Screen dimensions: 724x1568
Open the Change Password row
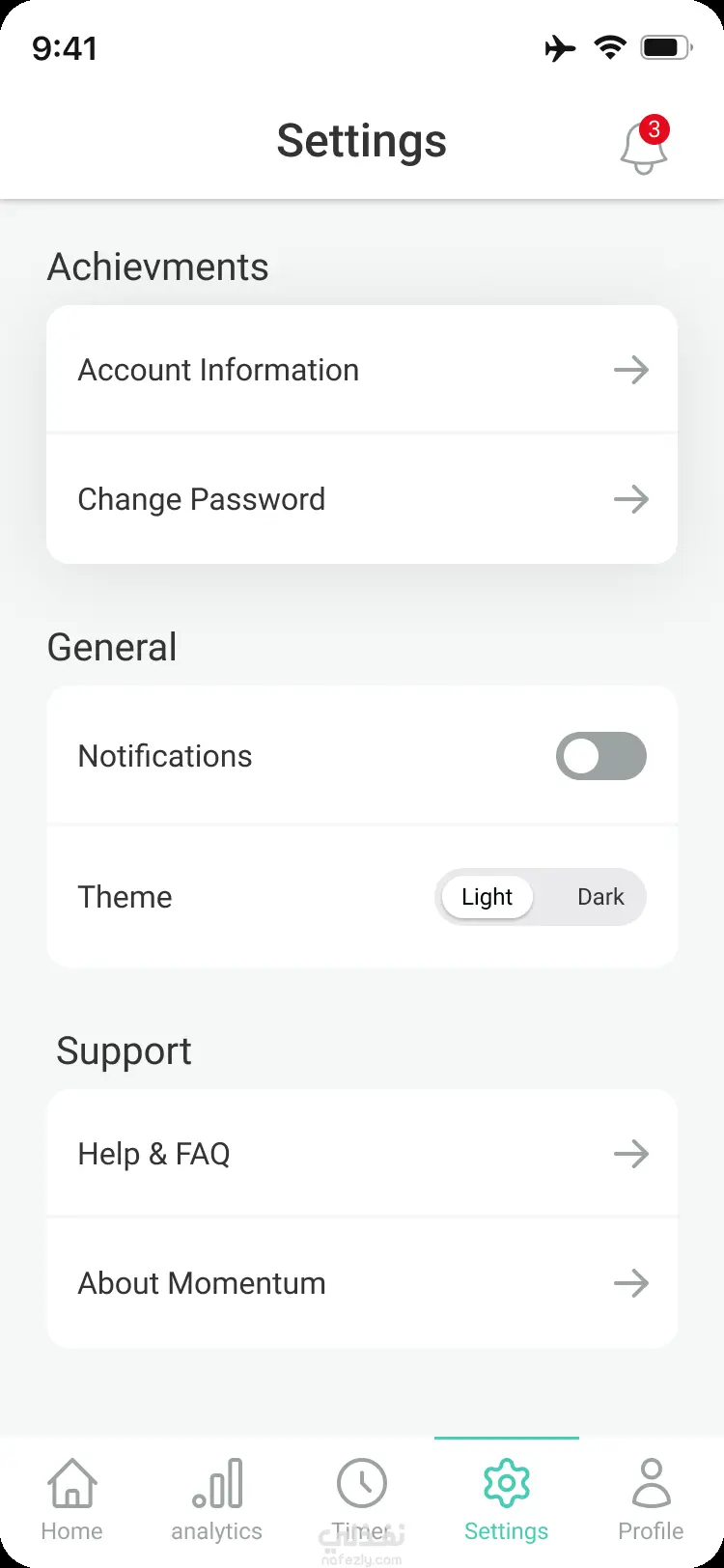pyautogui.click(x=362, y=499)
